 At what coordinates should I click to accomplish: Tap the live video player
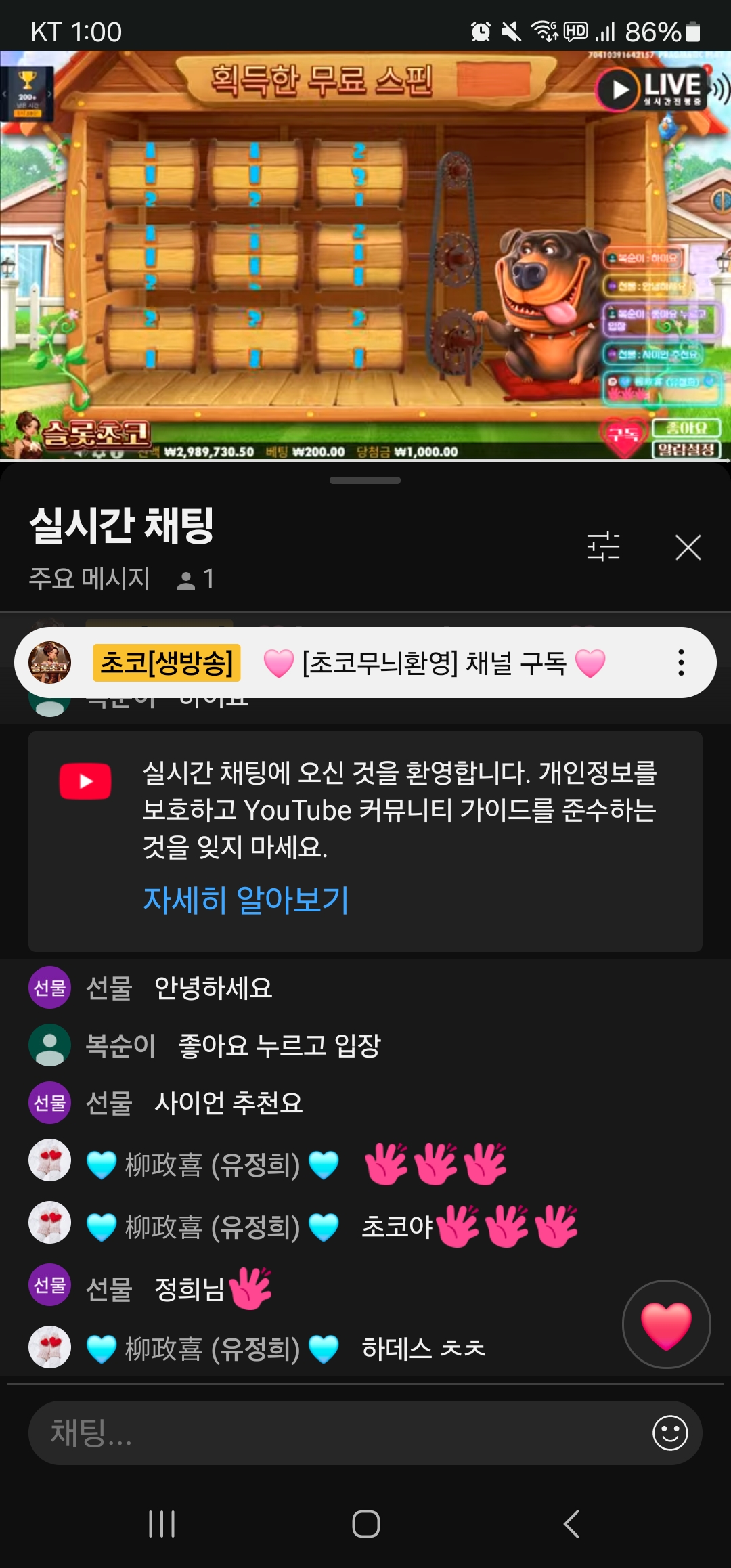click(365, 256)
